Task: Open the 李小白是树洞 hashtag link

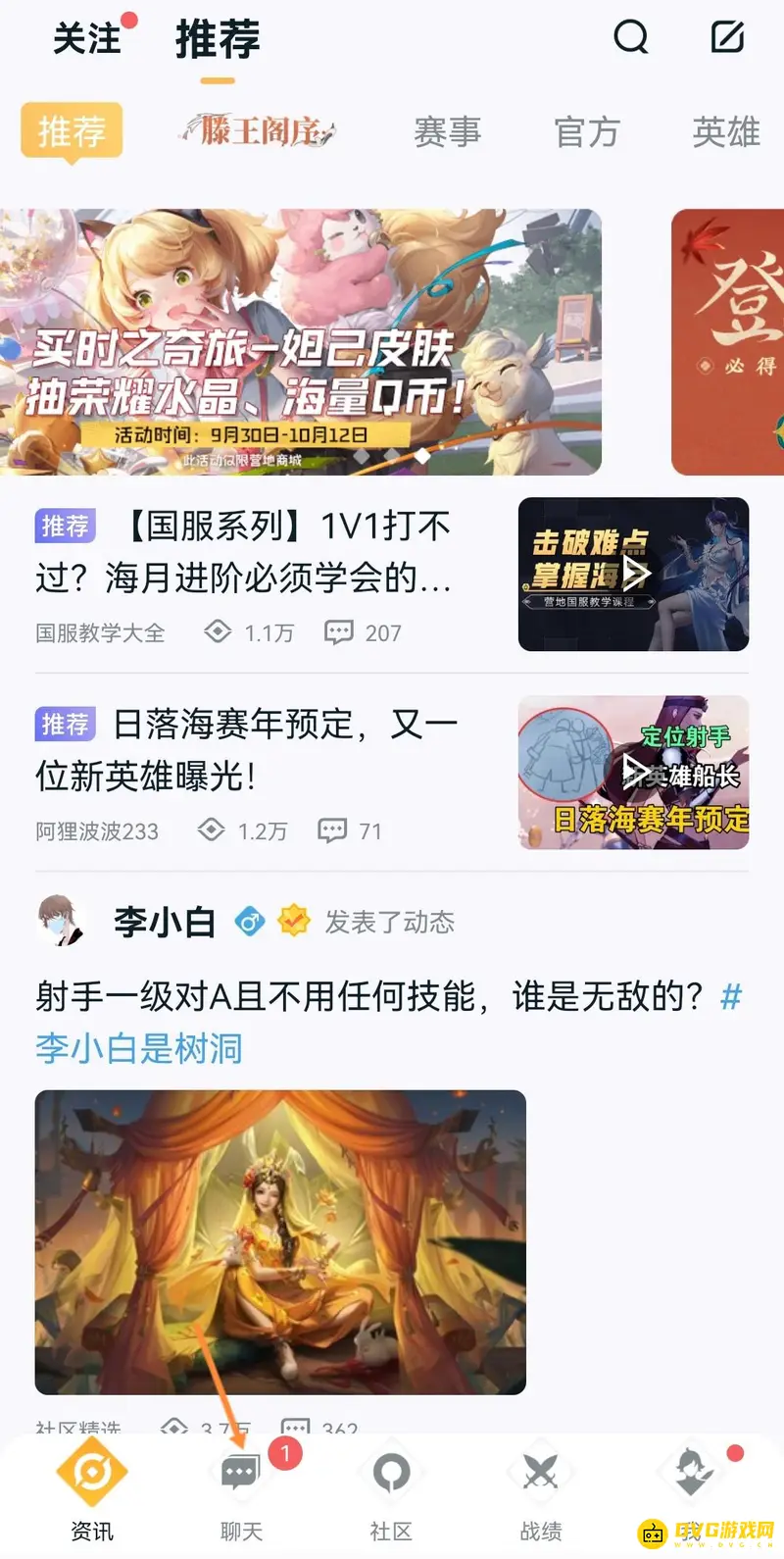Action: click(138, 1048)
